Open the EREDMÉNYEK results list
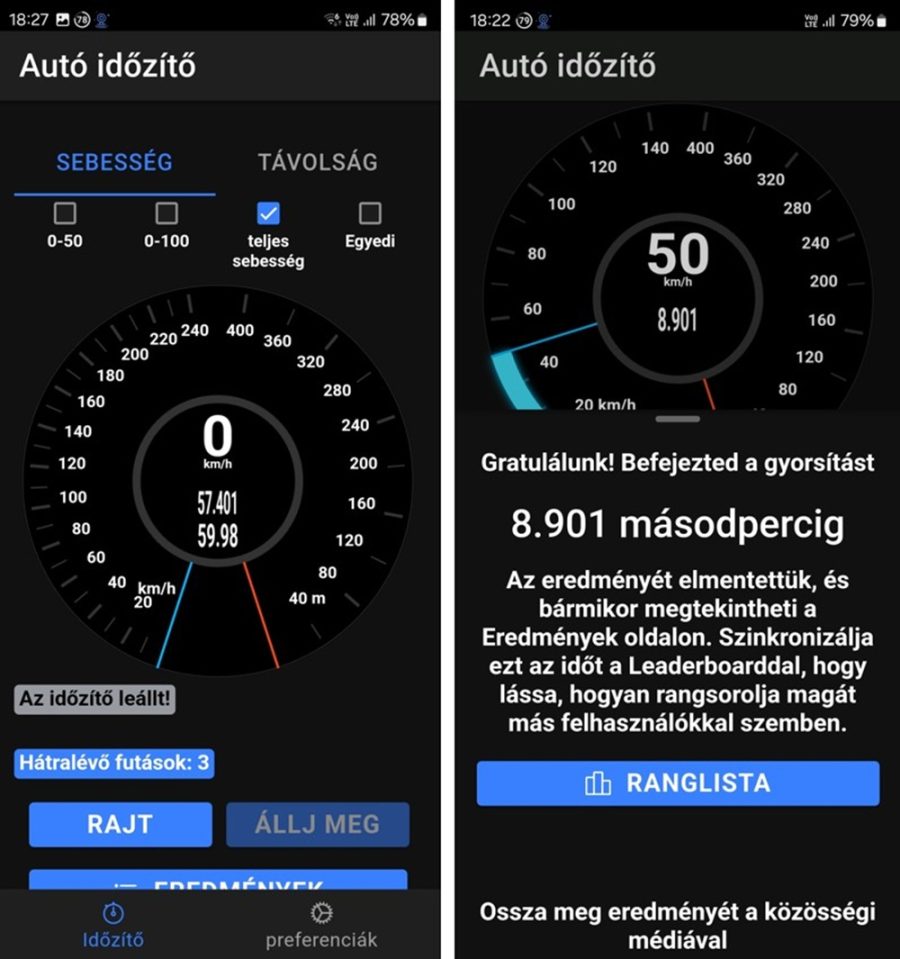Screen dimensions: 900x959 218,880
